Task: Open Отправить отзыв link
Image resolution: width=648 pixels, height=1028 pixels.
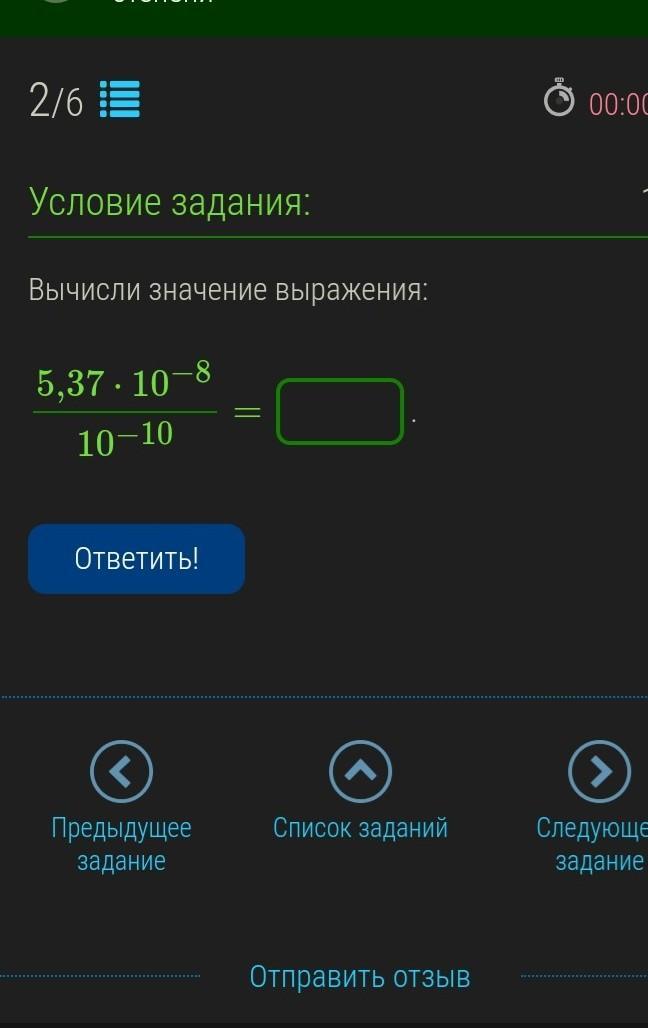Action: point(359,976)
